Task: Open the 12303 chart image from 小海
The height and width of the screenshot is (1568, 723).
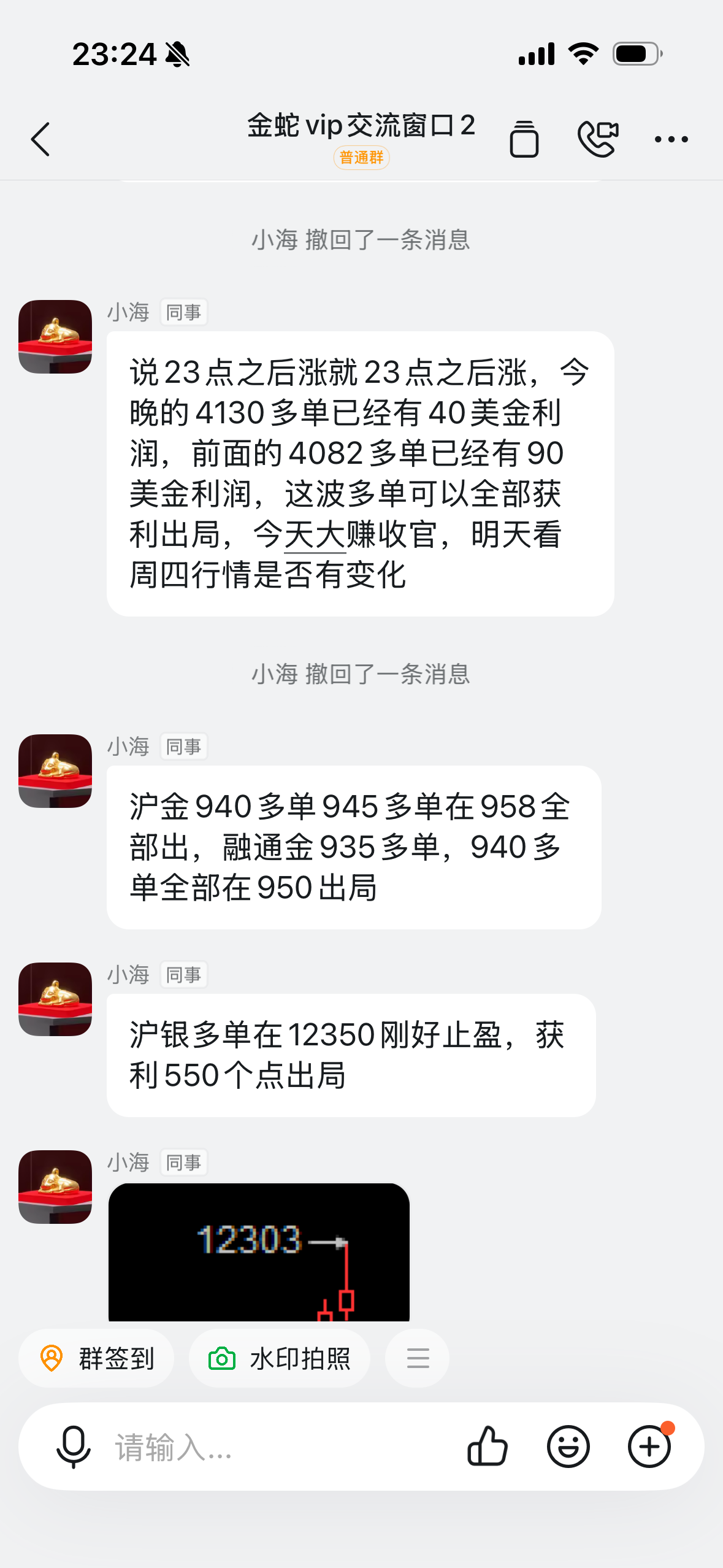Action: point(259,1251)
